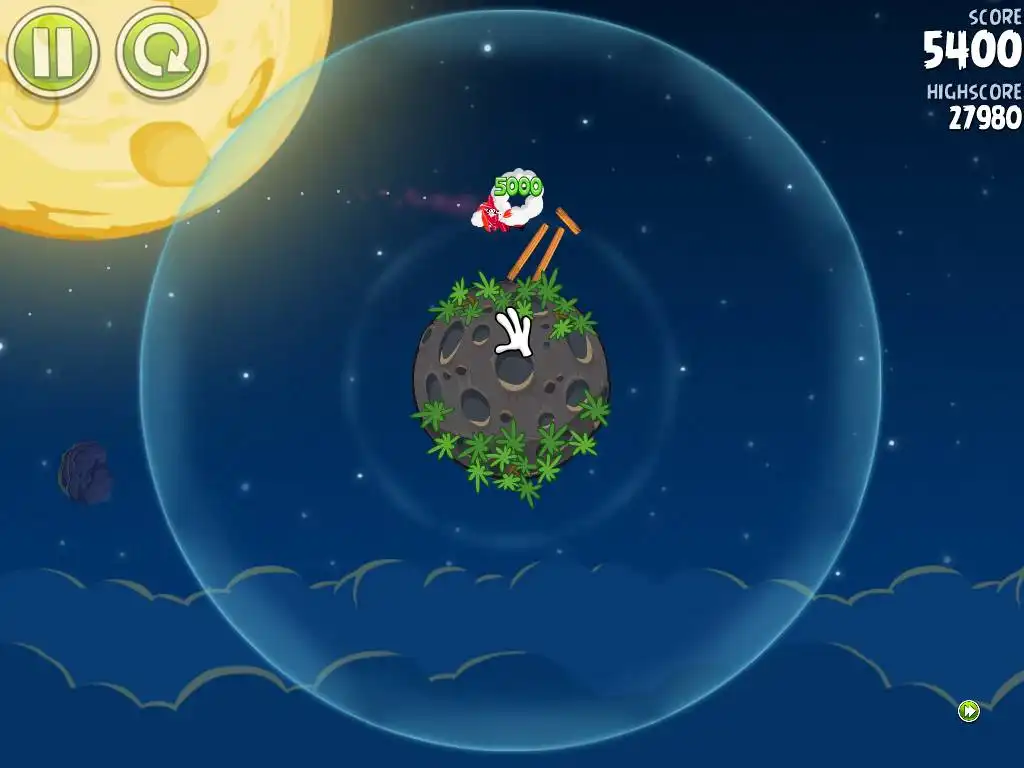Tap the green fast-forward icon
The image size is (1024, 768).
tap(968, 711)
